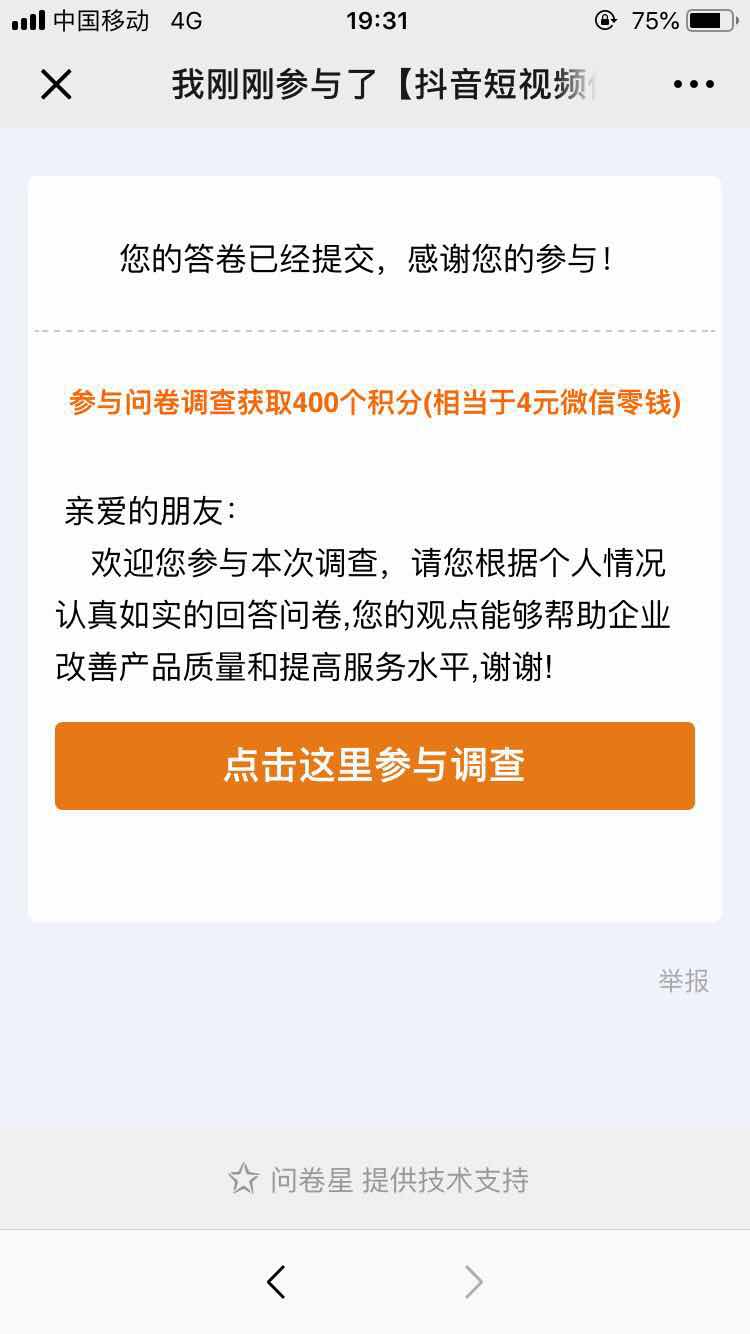
Task: Open the three-dot more options menu
Action: click(693, 84)
